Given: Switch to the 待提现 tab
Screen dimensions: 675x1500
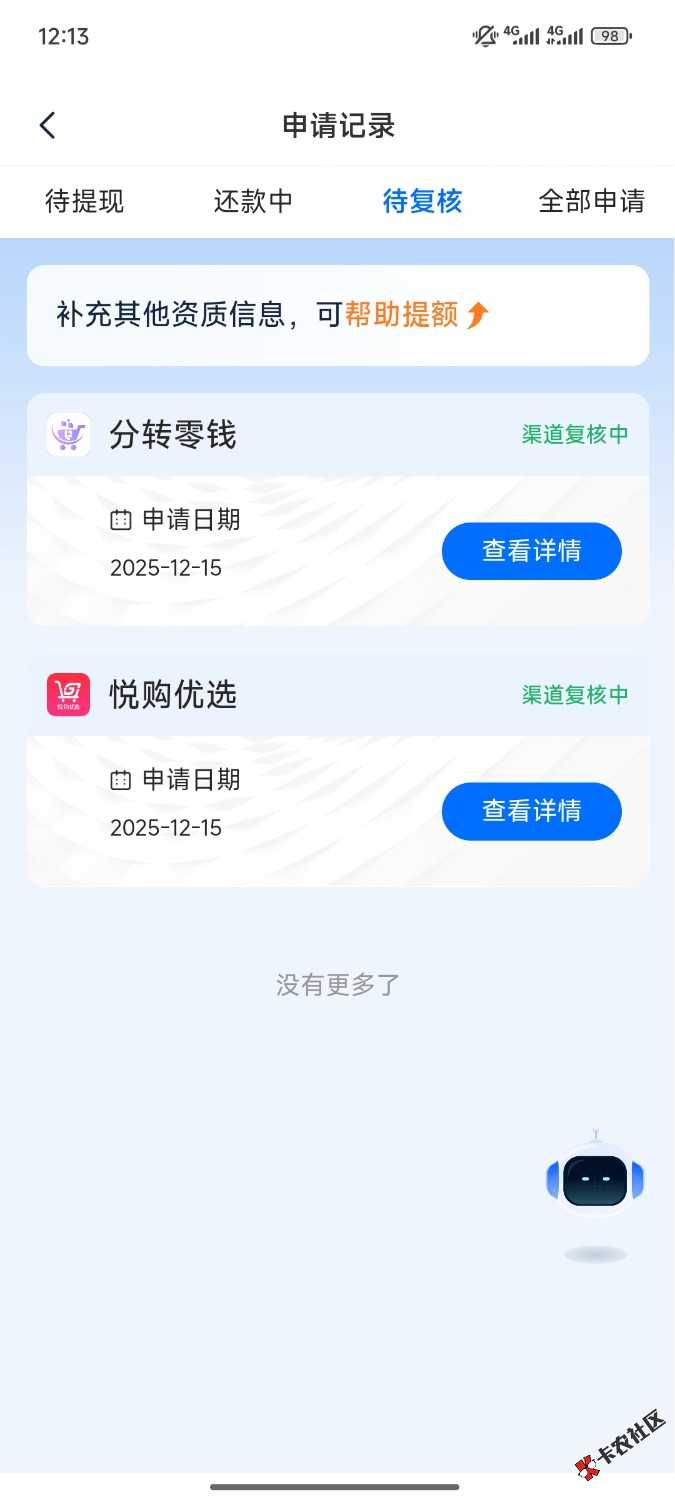Looking at the screenshot, I should [x=85, y=201].
